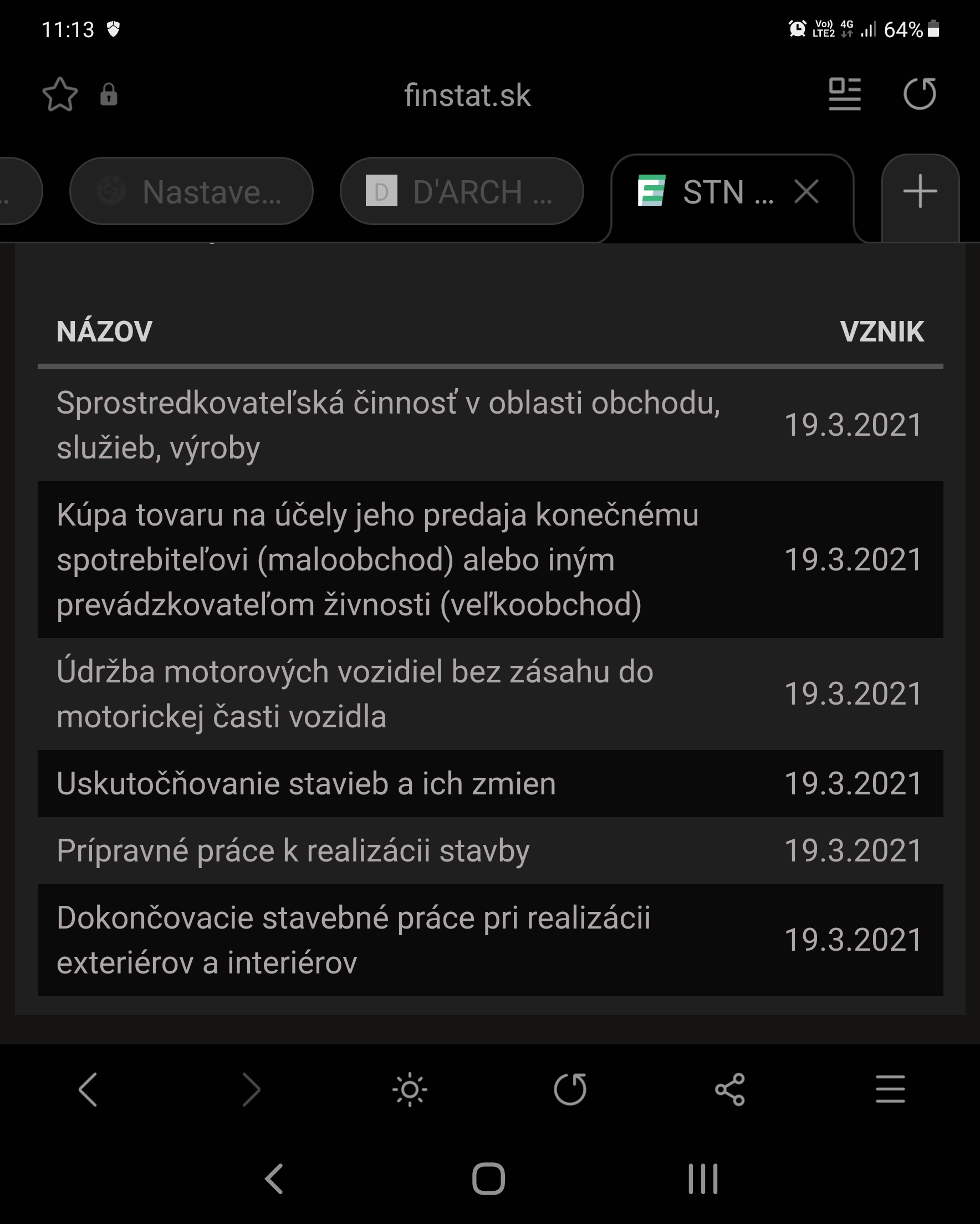Refresh using the bottom toolbar reload icon
This screenshot has width=980, height=1224.
point(570,1089)
